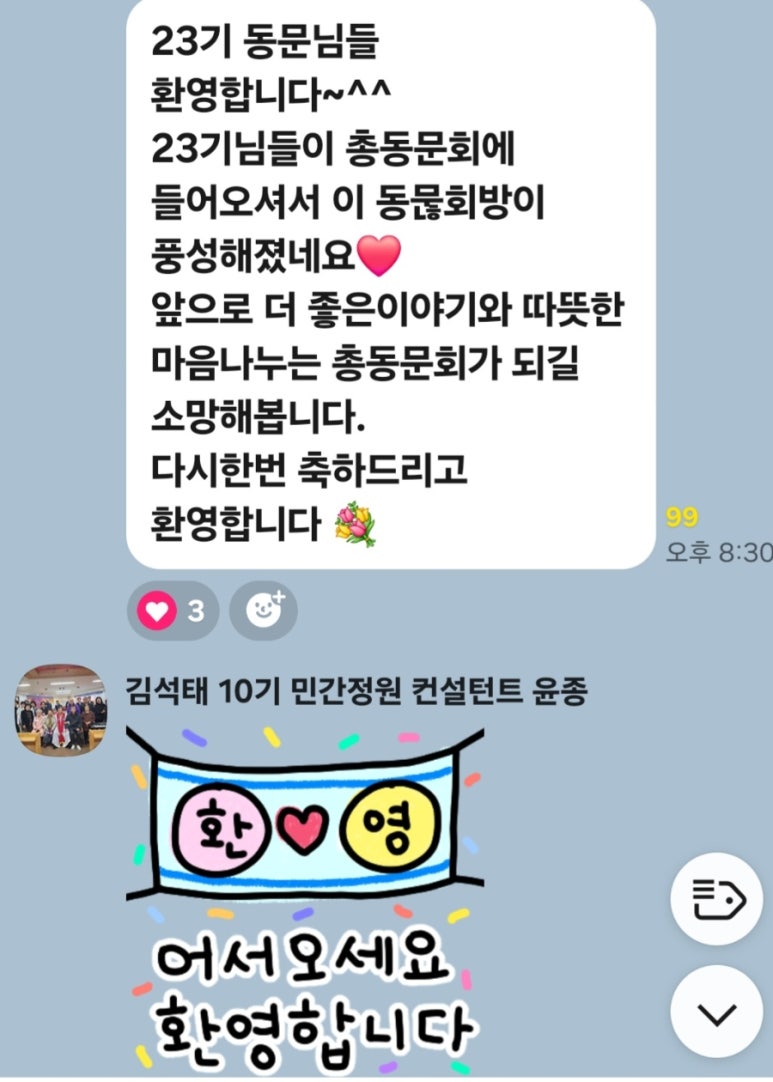Add a new emoji reaction

tap(263, 611)
